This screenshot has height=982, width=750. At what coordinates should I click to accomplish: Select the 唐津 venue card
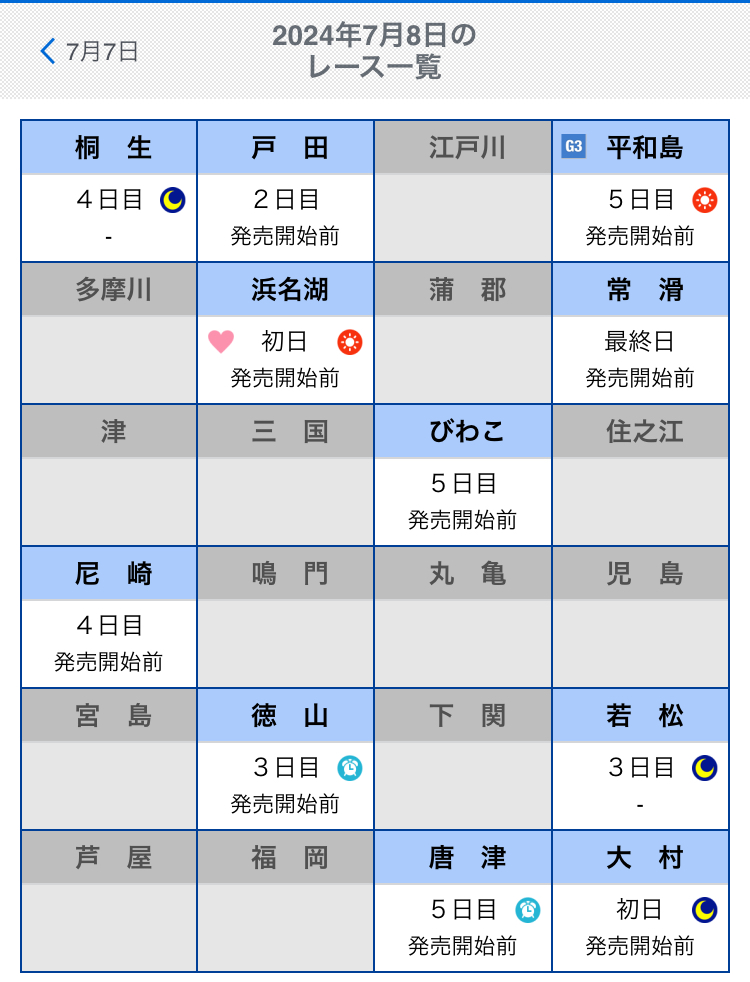pos(463,901)
